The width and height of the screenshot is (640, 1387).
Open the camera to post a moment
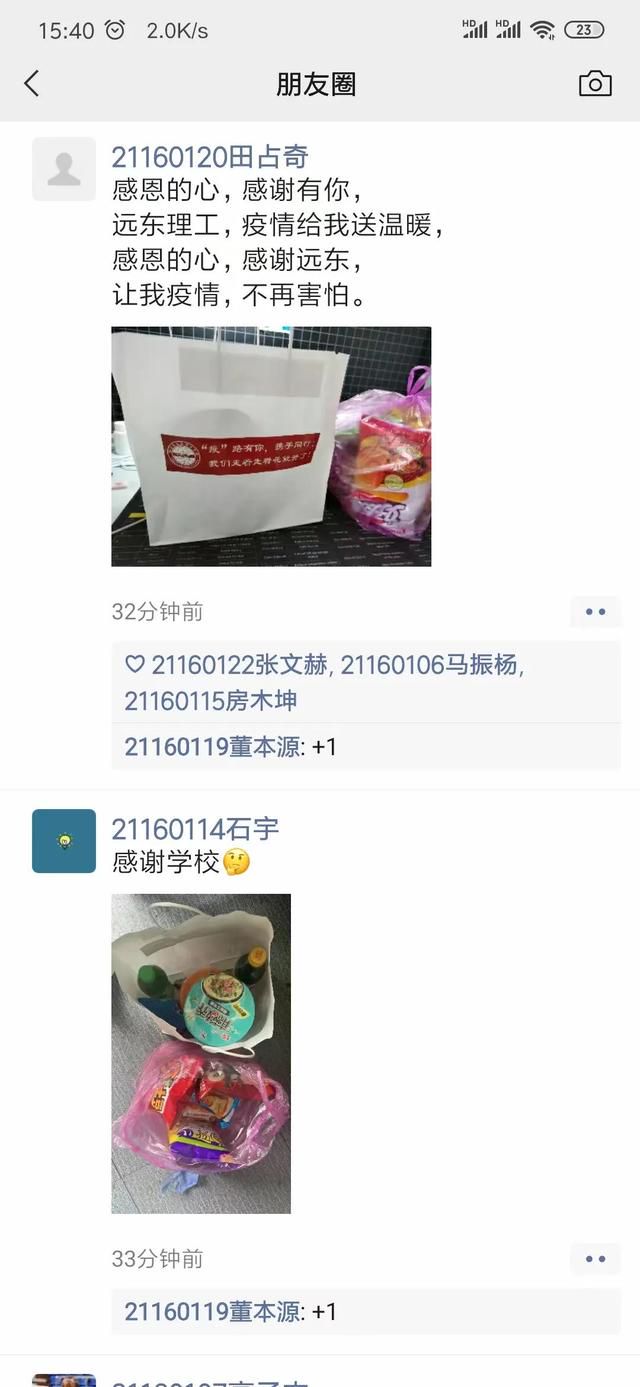pos(595,84)
